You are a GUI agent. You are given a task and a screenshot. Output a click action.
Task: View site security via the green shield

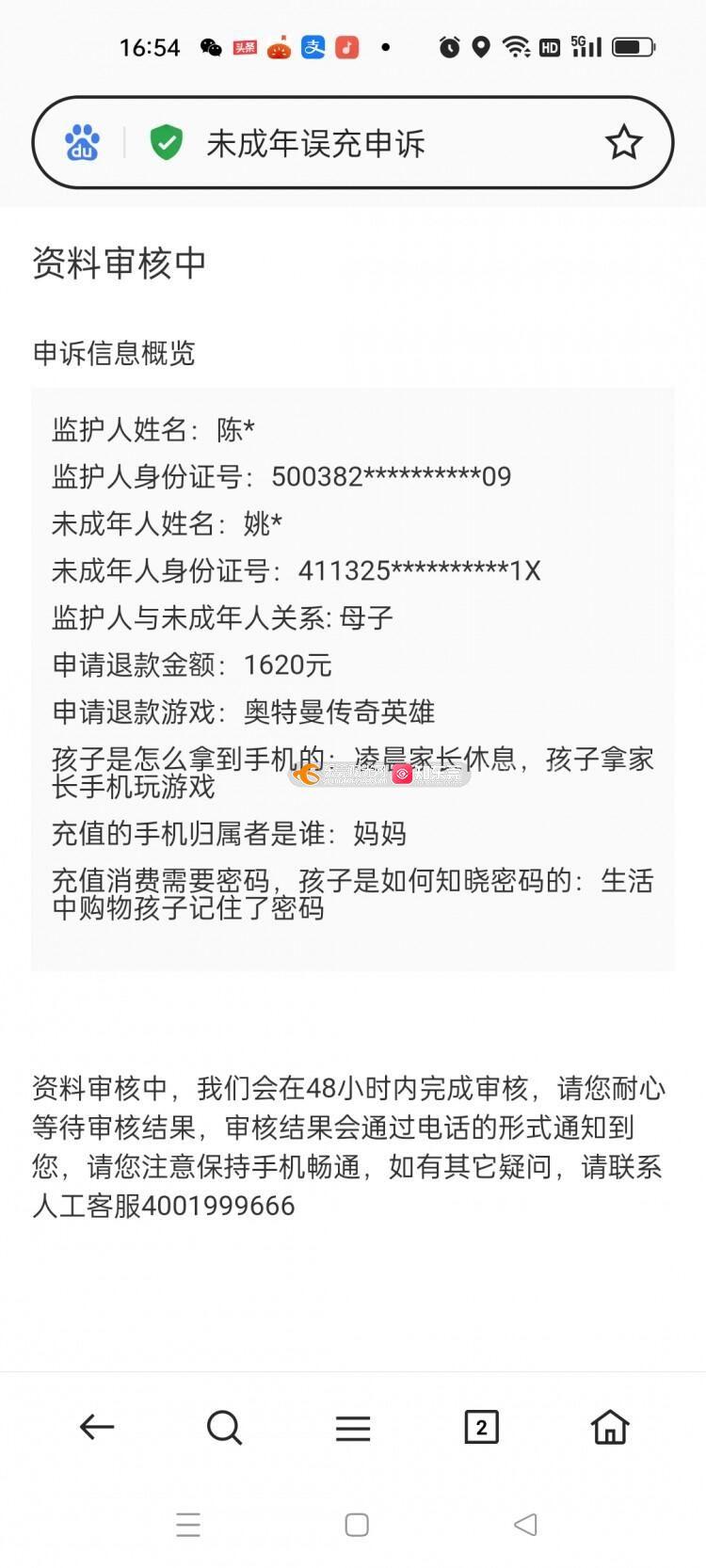tap(167, 143)
